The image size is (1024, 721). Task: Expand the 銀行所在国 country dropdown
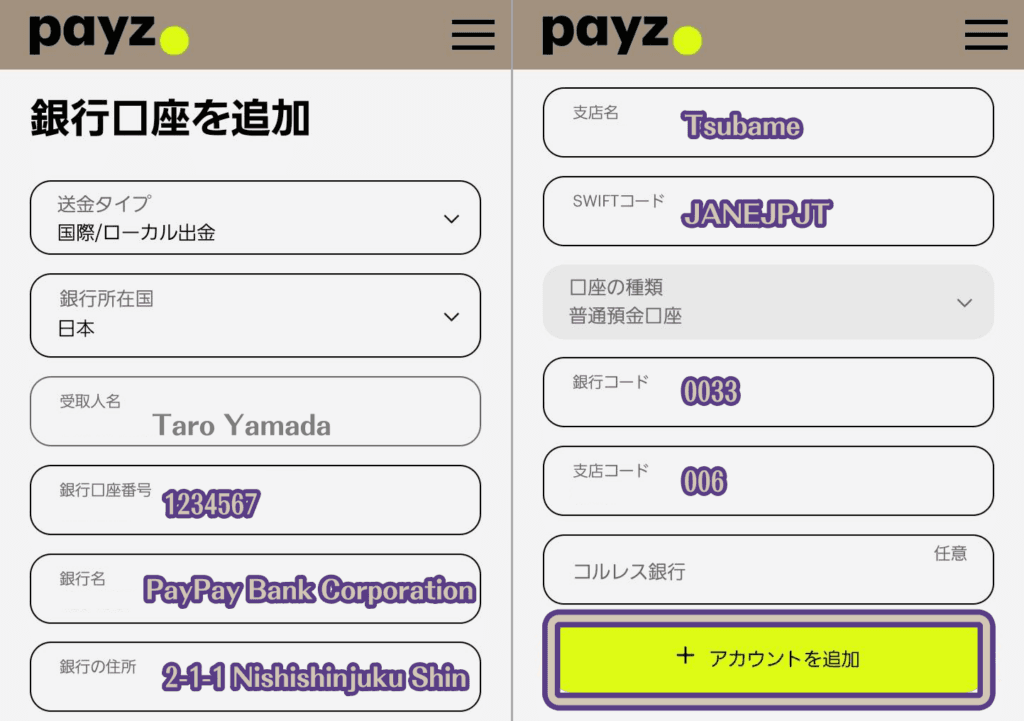(255, 315)
